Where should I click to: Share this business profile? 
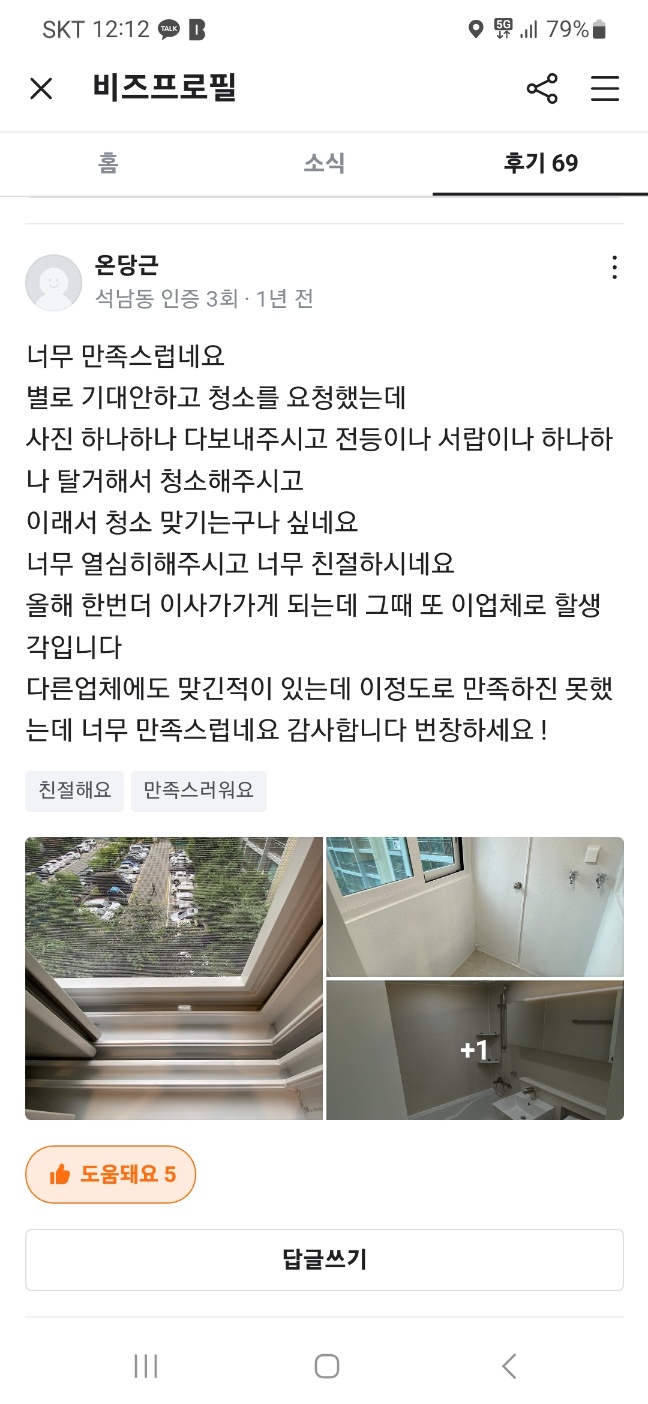click(x=542, y=89)
